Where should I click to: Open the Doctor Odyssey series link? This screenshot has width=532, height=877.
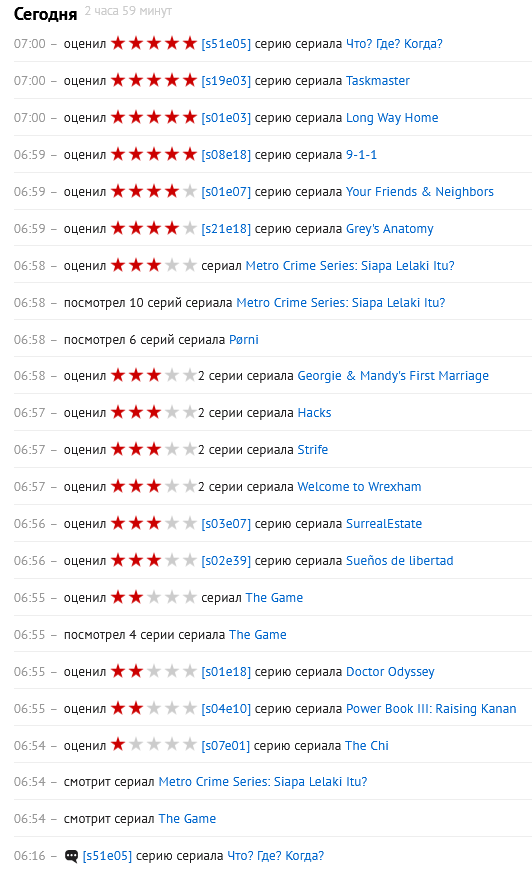click(390, 672)
